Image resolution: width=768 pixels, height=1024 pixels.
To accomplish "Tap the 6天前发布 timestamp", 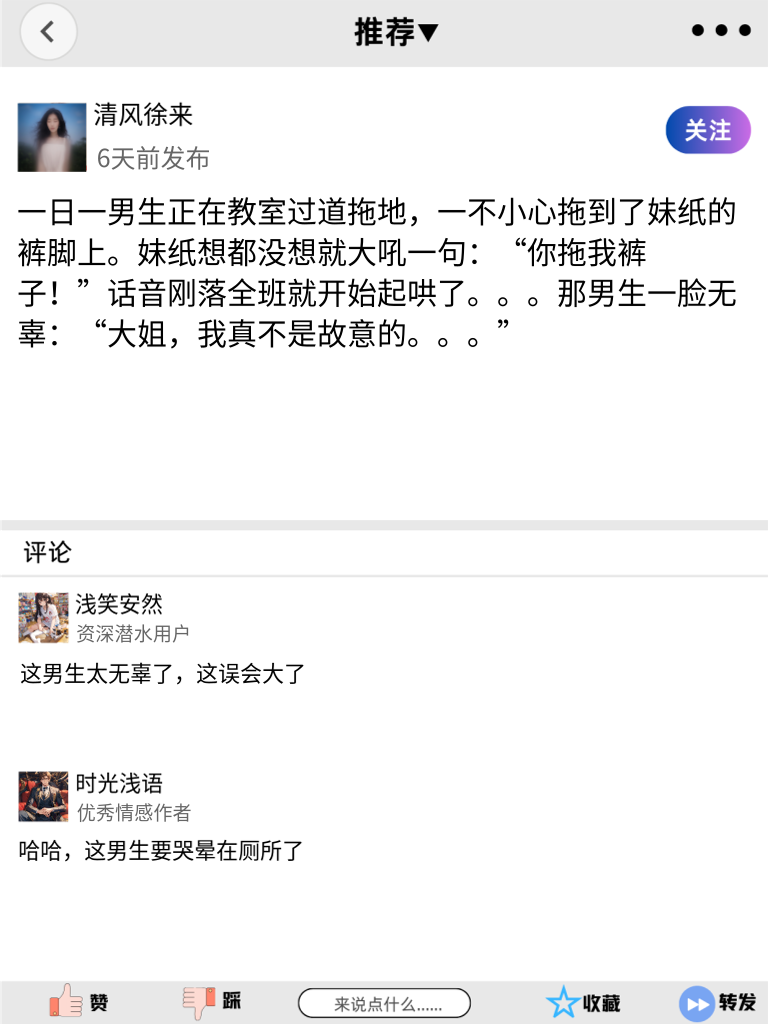I will pos(153,158).
